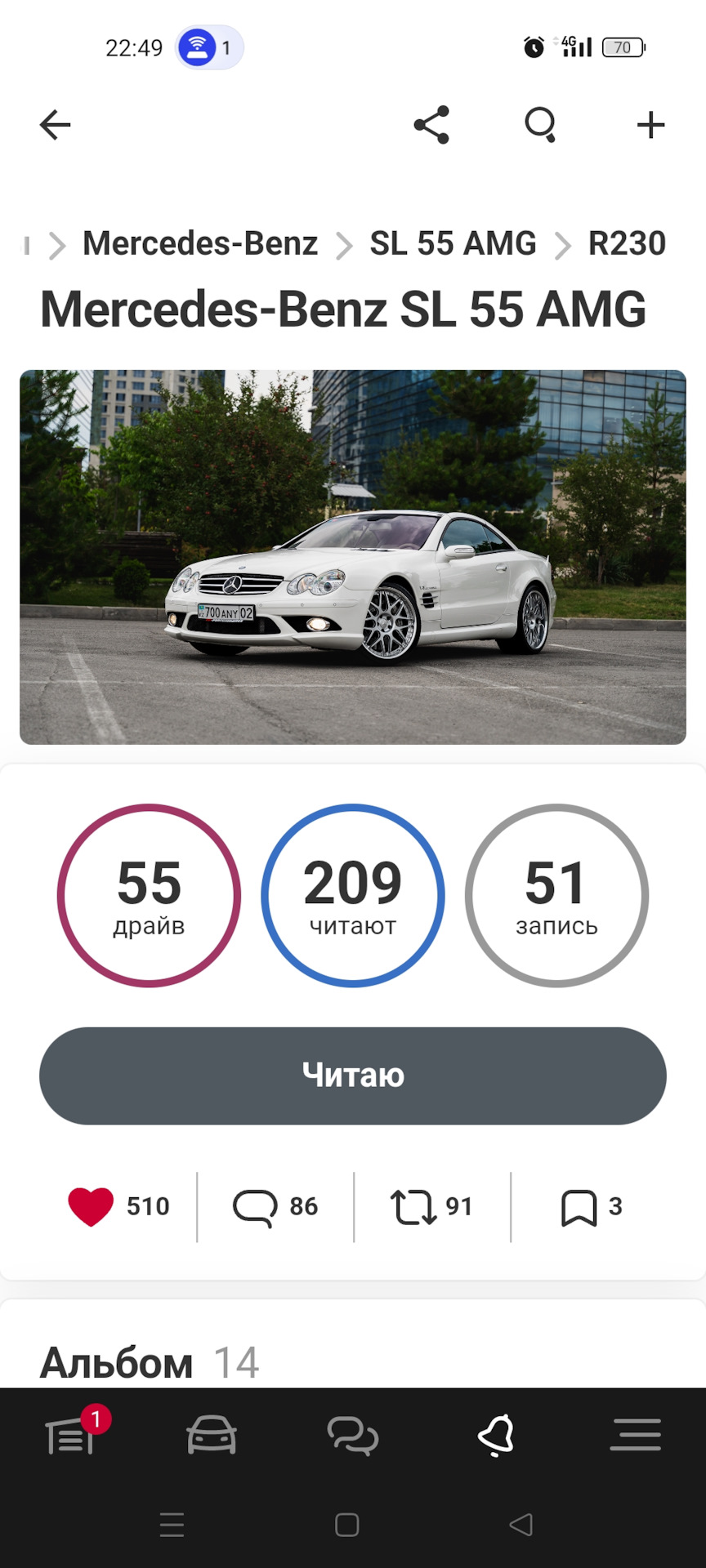Go back using the top arrow
The image size is (706, 1568).
(x=56, y=125)
